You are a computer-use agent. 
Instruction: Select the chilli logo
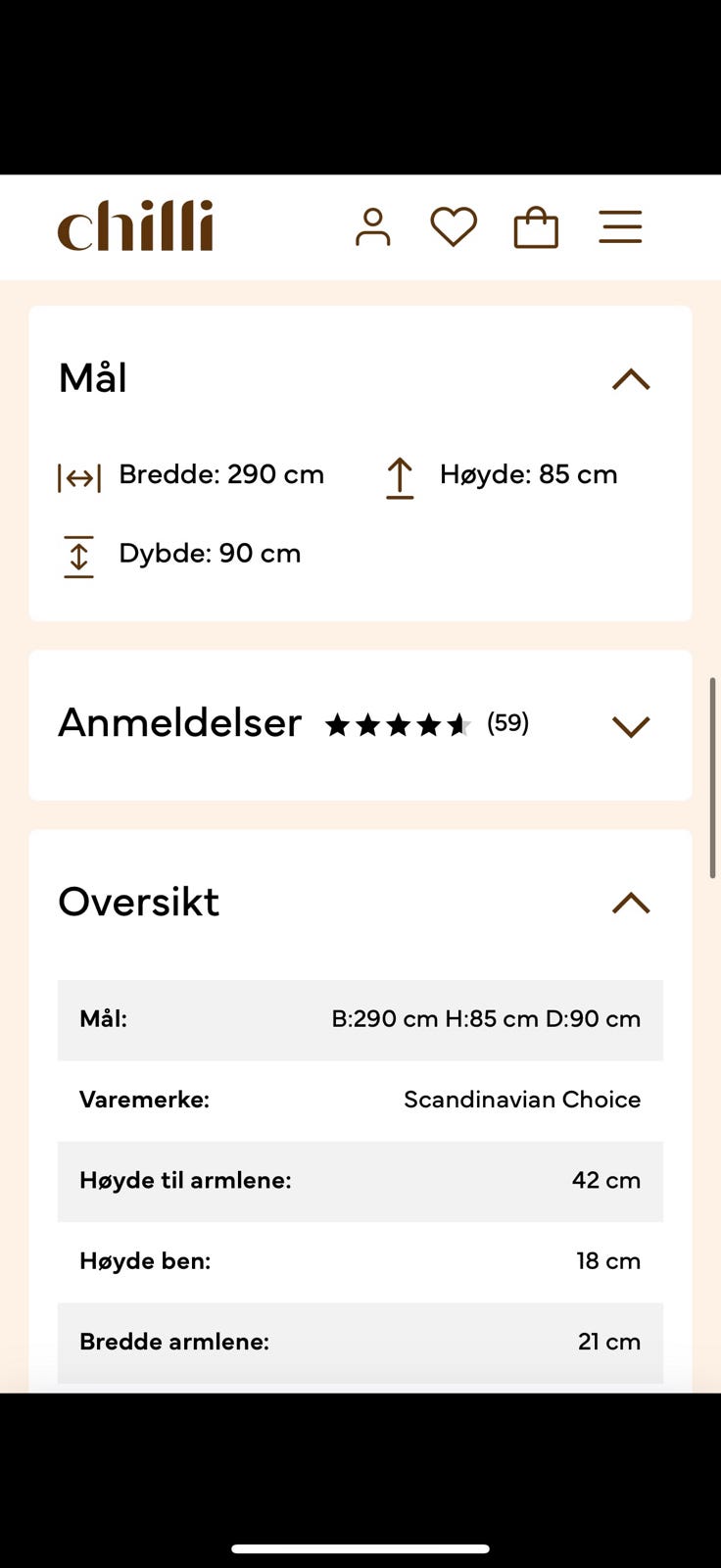tap(135, 225)
